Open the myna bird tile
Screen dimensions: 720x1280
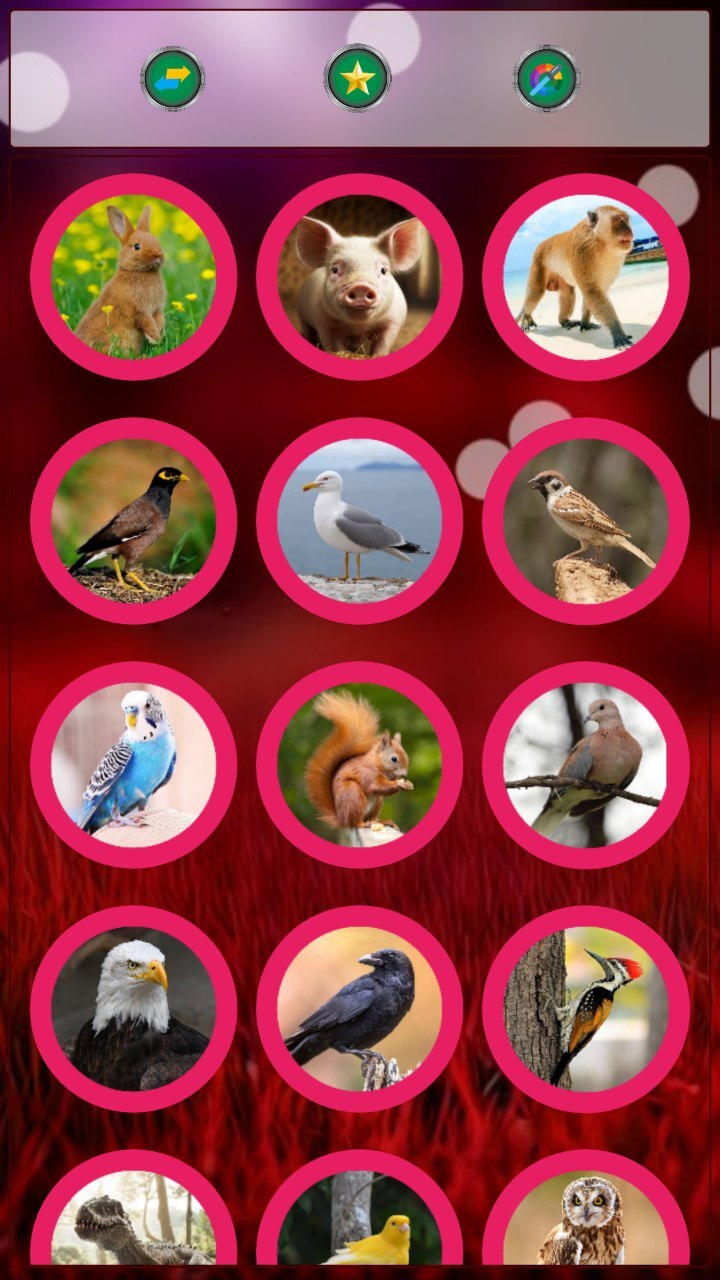click(133, 521)
